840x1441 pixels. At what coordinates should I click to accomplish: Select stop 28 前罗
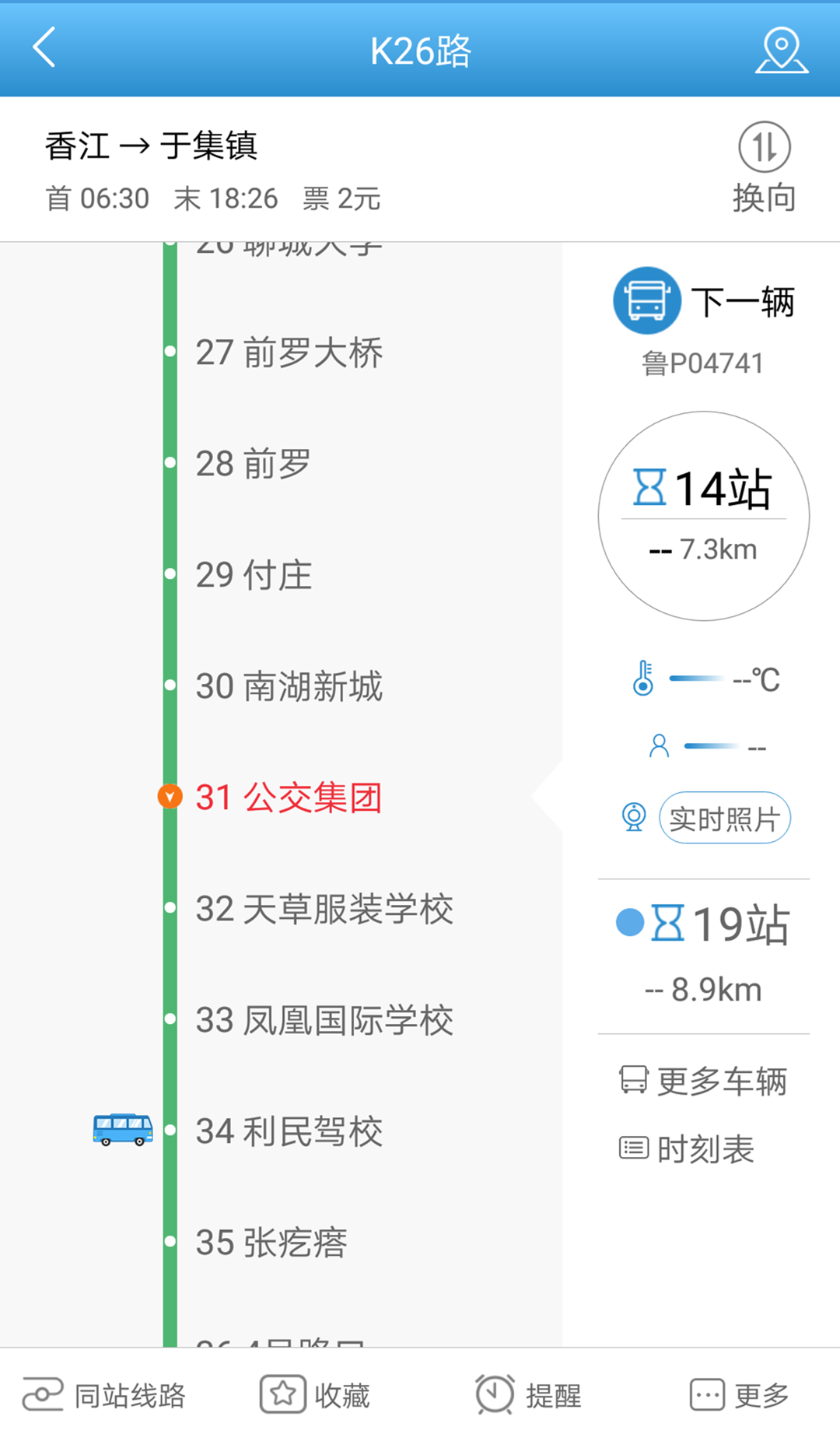point(254,464)
